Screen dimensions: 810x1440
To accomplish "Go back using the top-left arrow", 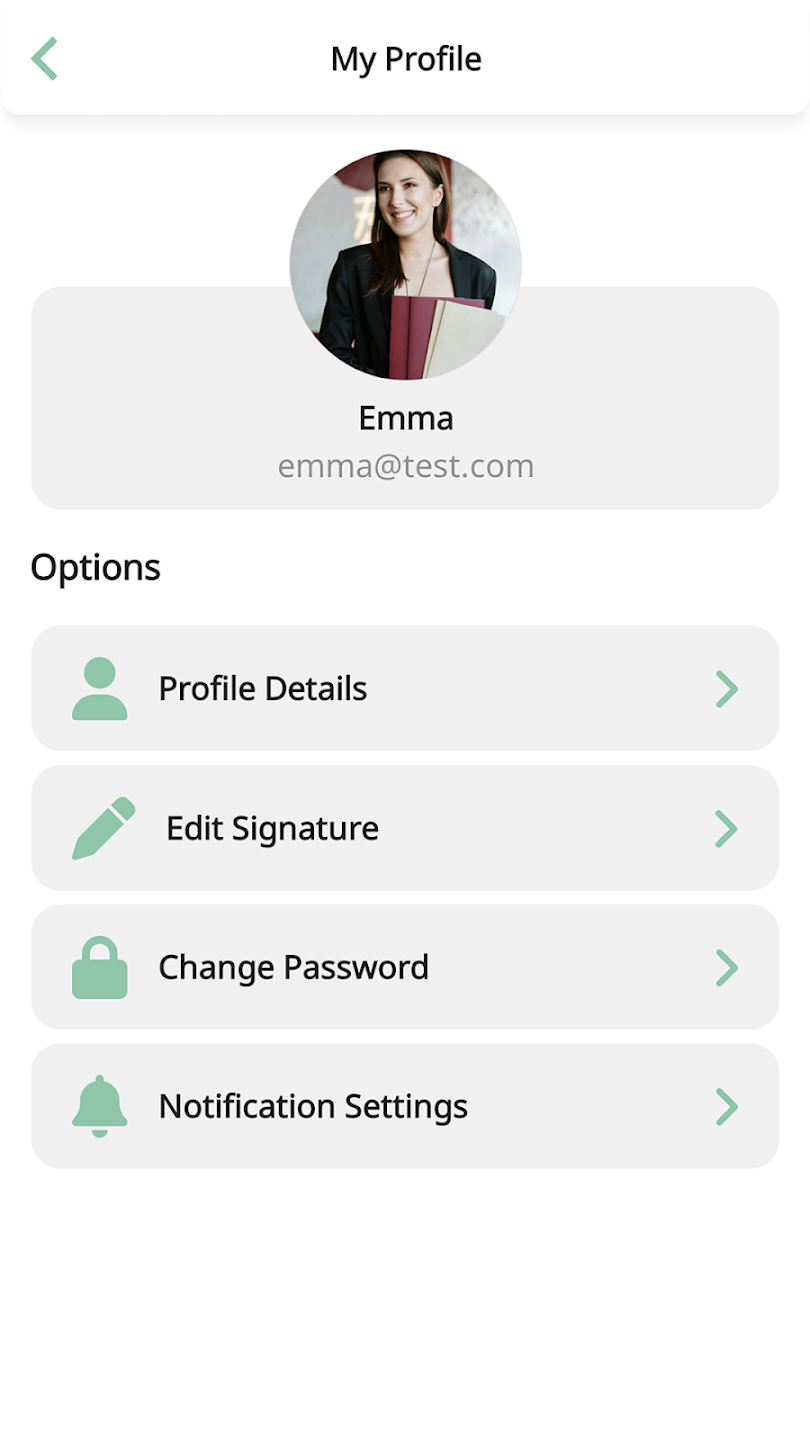I will (45, 59).
